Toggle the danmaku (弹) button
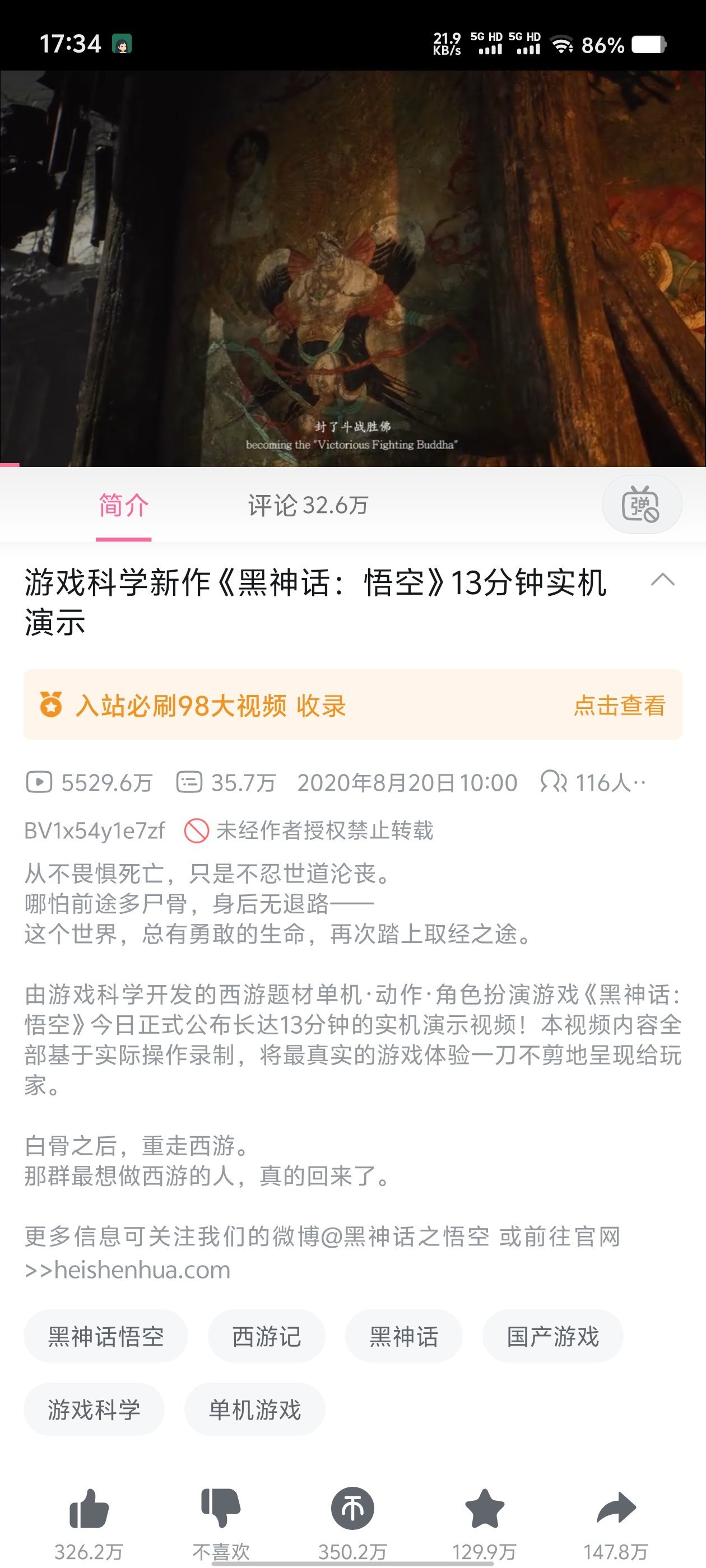Image resolution: width=706 pixels, height=1568 pixels. coord(641,505)
